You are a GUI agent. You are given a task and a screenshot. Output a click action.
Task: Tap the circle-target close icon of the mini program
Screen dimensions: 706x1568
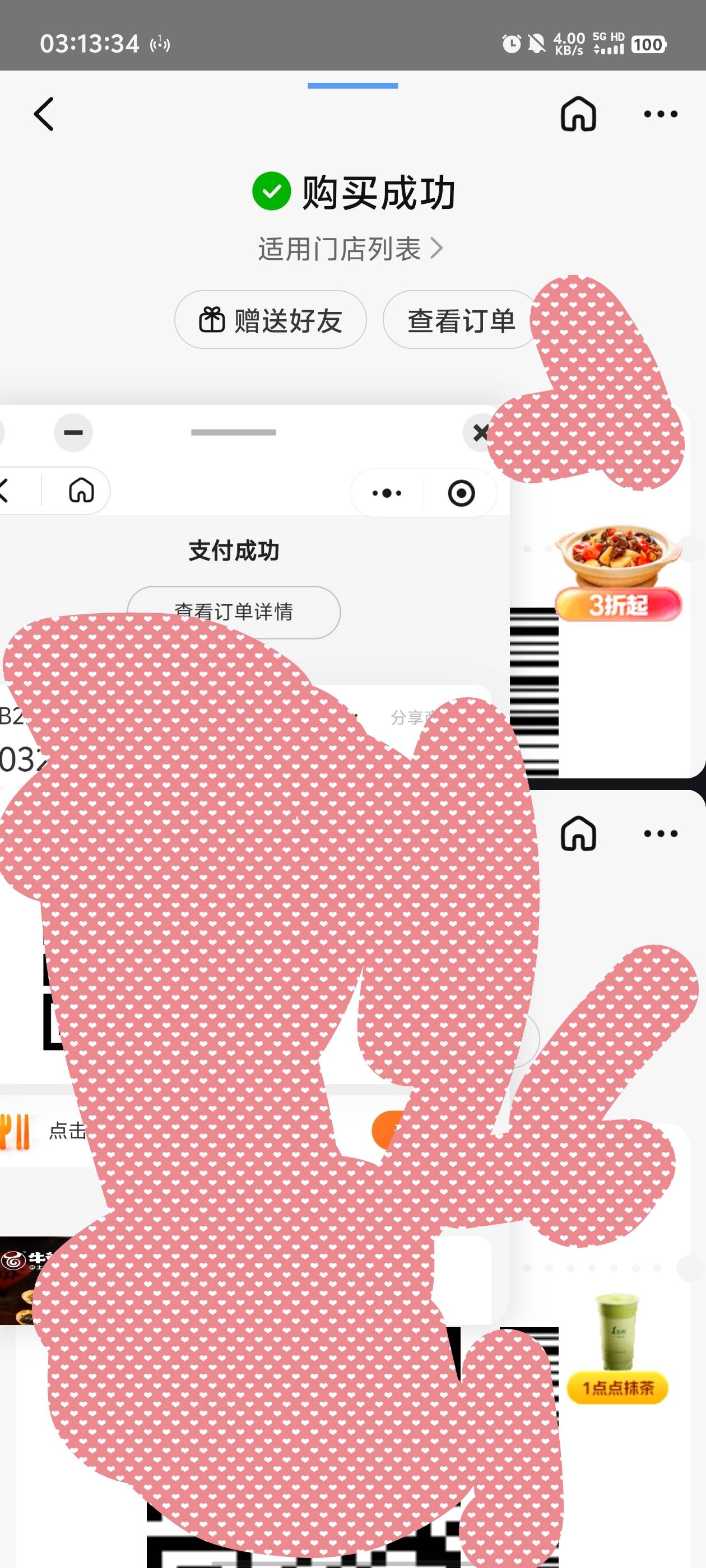tap(461, 493)
